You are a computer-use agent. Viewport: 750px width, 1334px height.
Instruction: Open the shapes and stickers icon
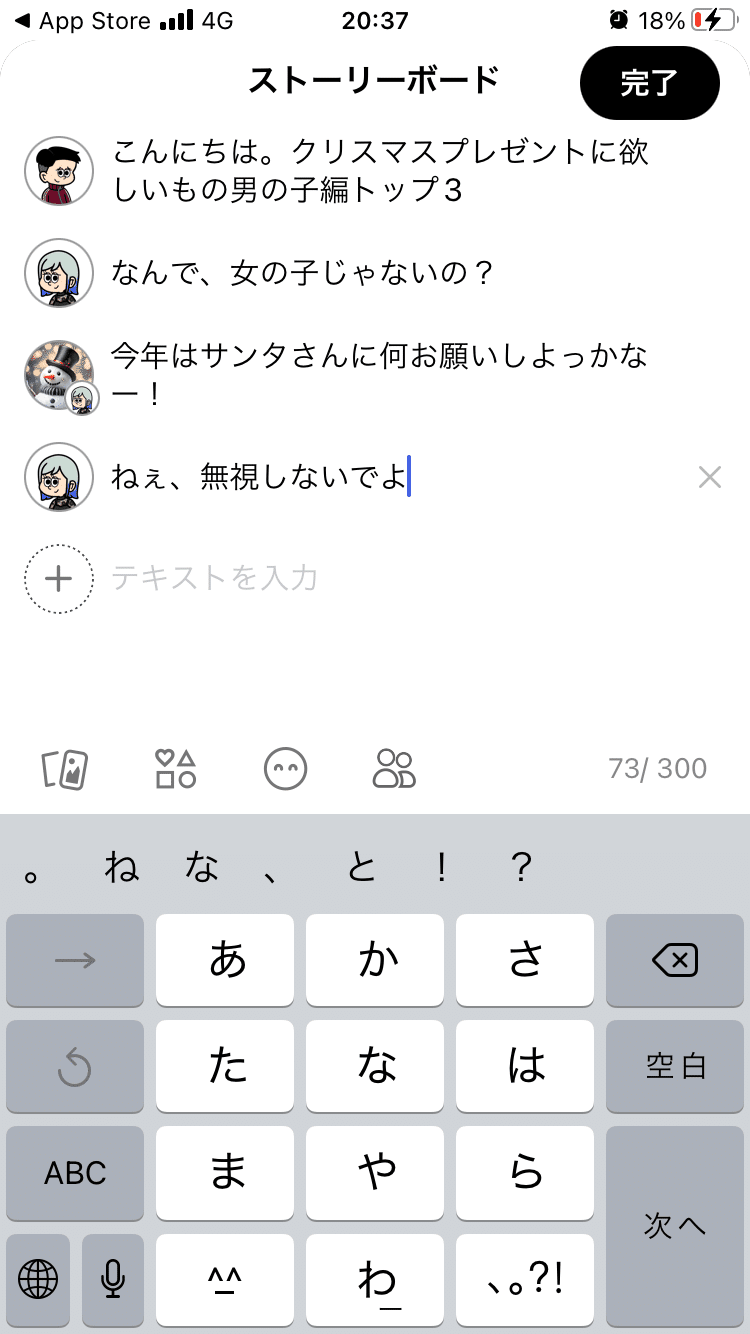[x=175, y=769]
